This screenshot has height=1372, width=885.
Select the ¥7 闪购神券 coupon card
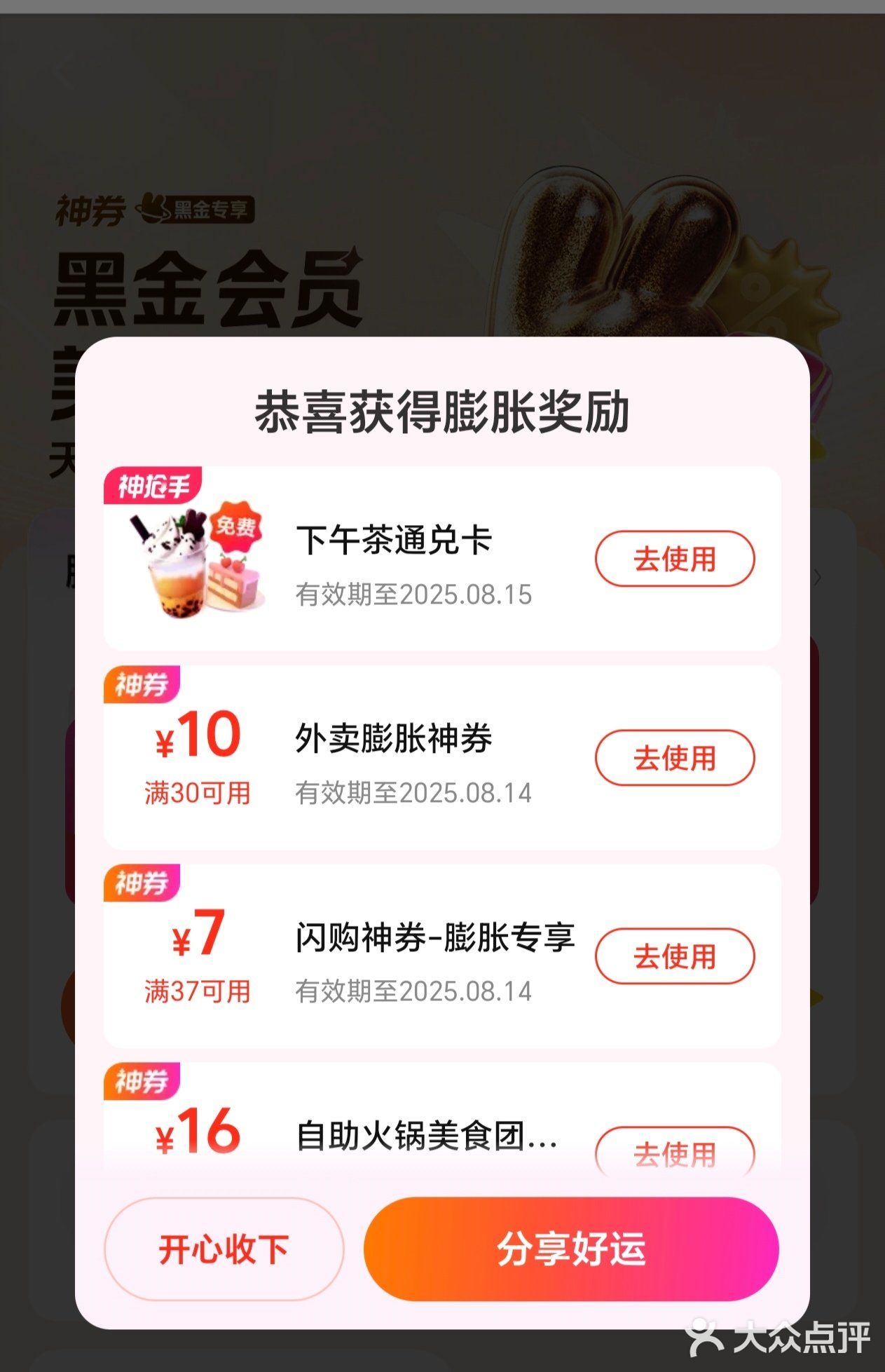pyautogui.click(x=440, y=955)
